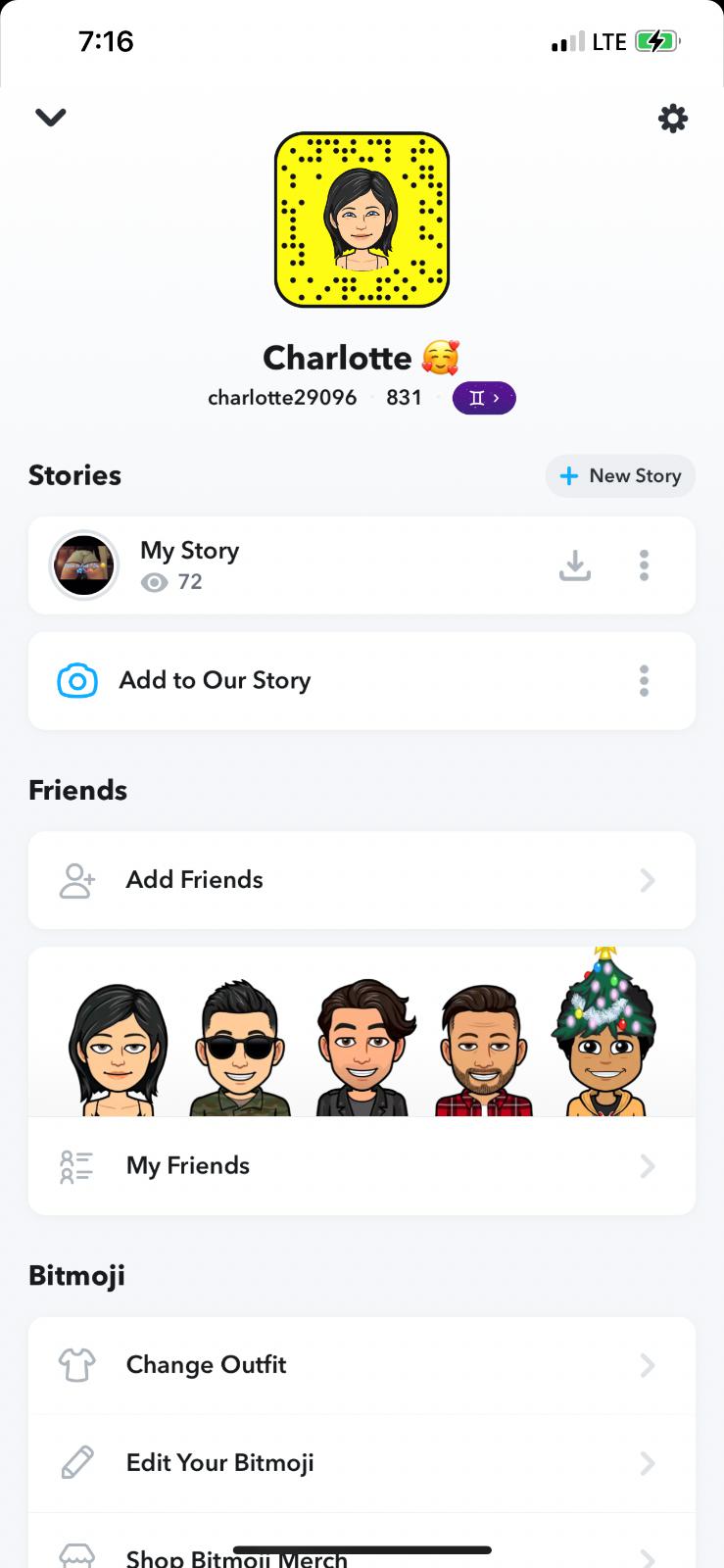Open My Story options menu

tap(644, 565)
